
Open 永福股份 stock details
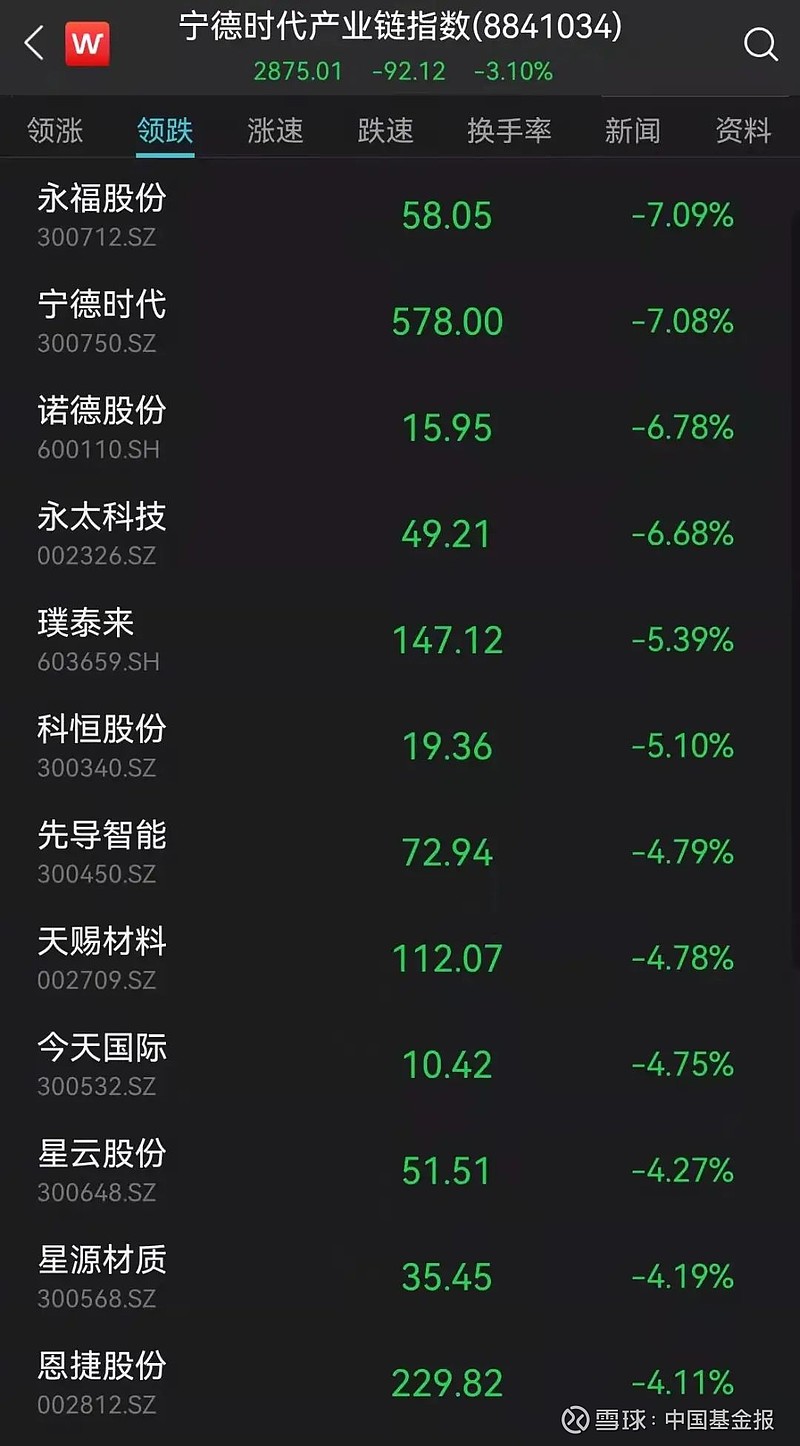[400, 215]
